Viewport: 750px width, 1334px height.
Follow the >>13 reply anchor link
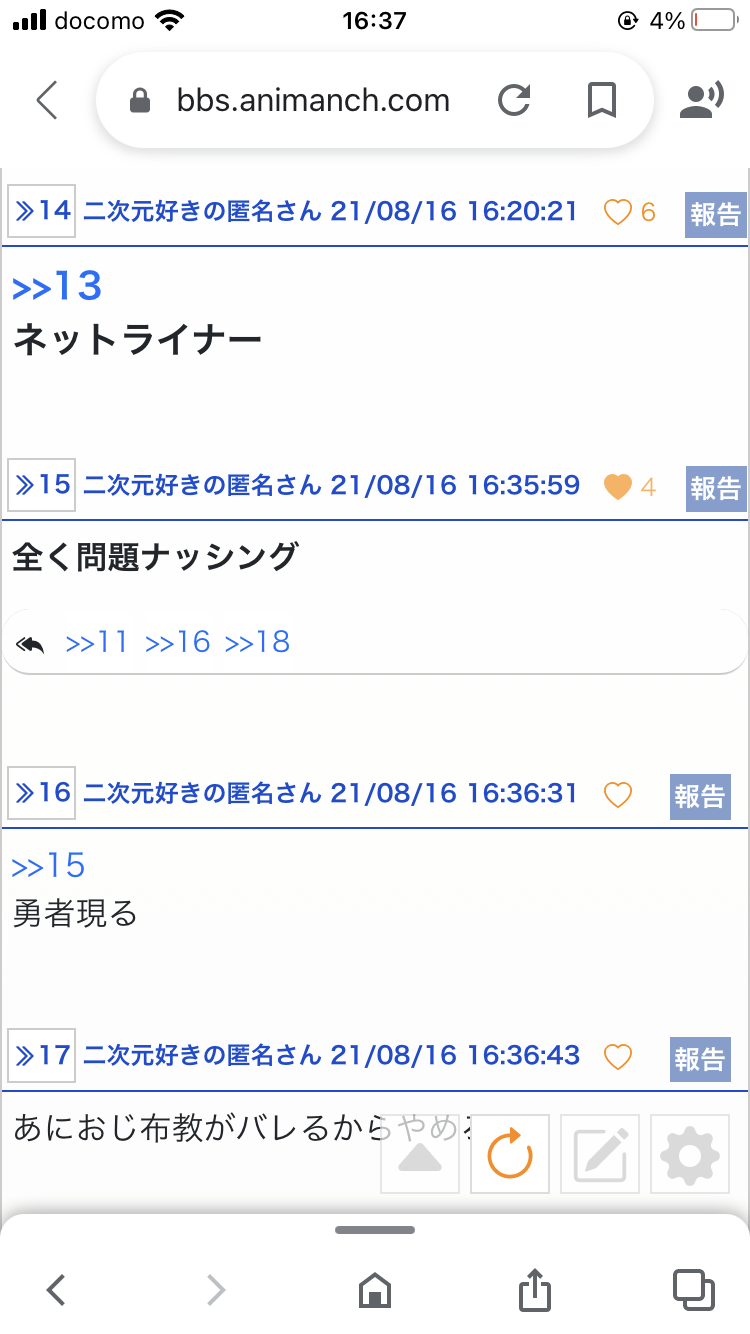click(57, 287)
